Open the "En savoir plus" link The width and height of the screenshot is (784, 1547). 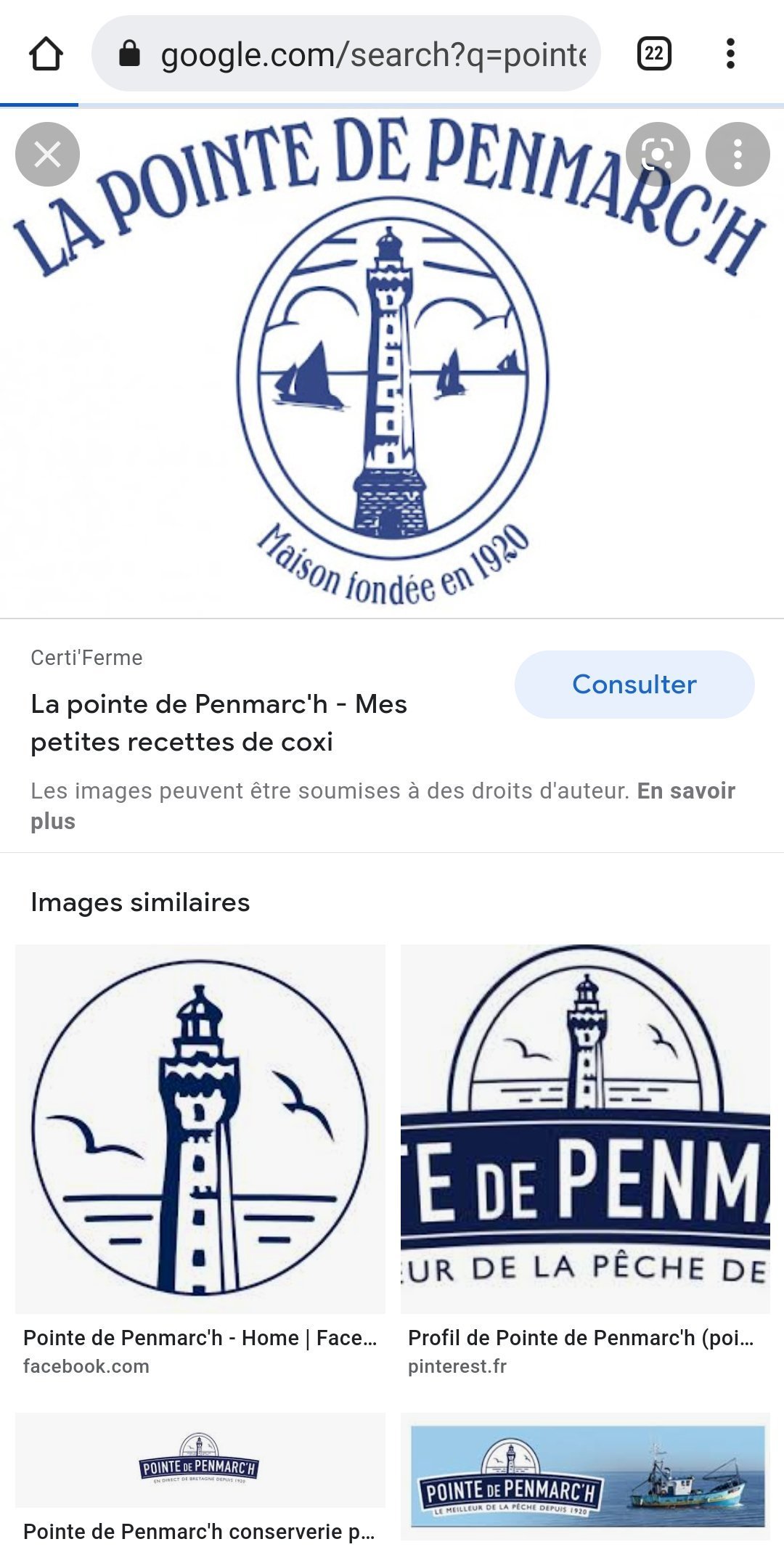click(686, 791)
